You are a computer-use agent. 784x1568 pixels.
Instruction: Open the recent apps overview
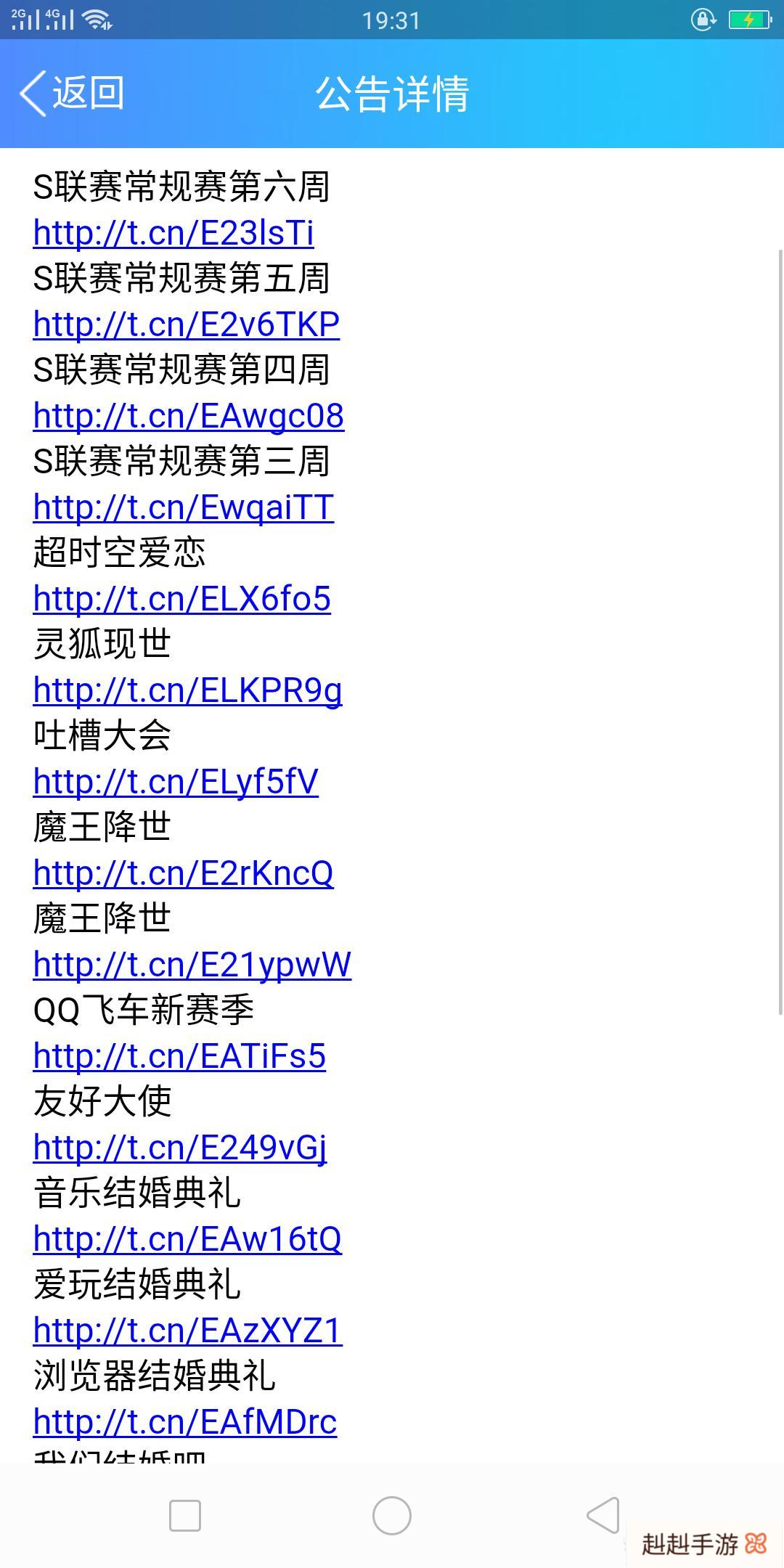tap(185, 1516)
